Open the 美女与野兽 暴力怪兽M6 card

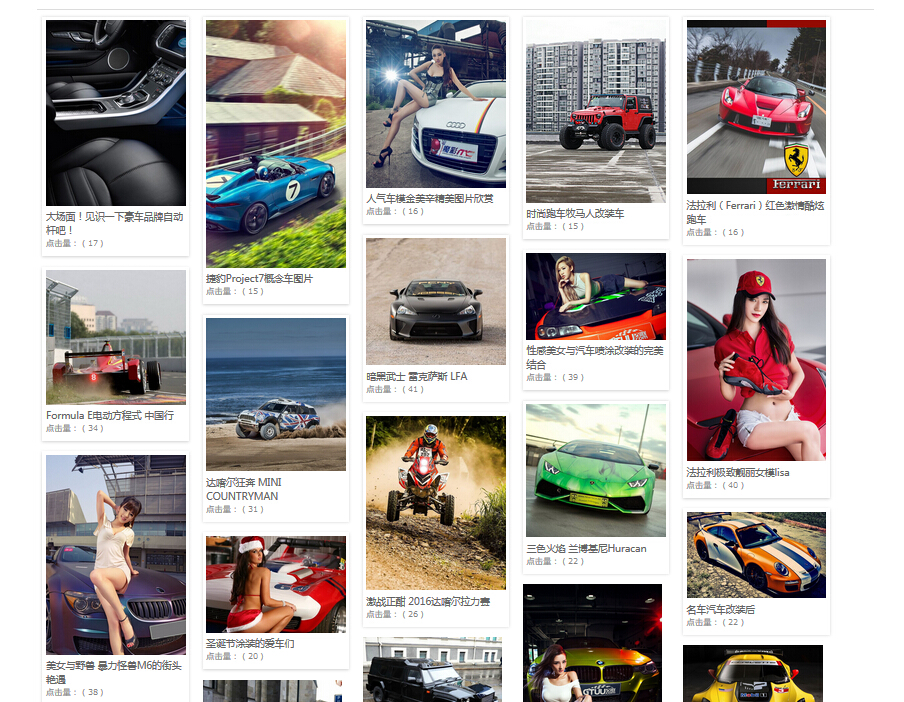tap(116, 555)
